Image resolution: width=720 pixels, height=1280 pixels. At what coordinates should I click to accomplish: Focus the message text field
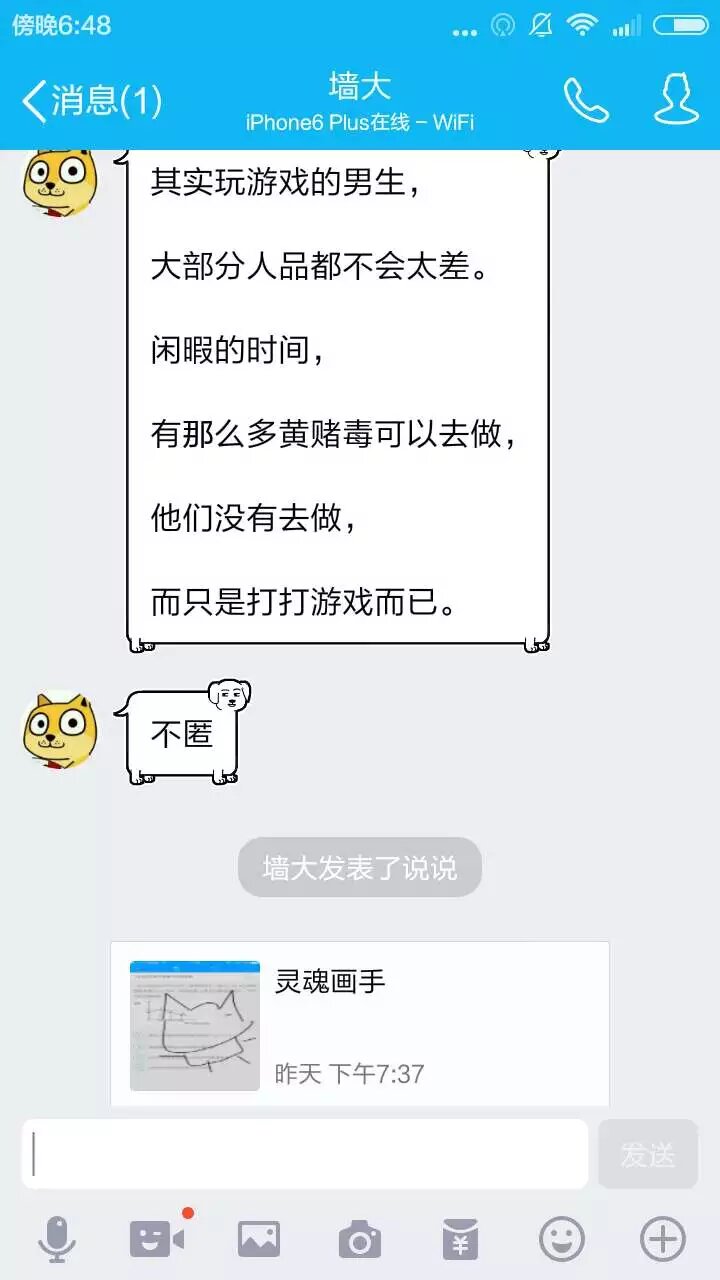[x=305, y=1154]
